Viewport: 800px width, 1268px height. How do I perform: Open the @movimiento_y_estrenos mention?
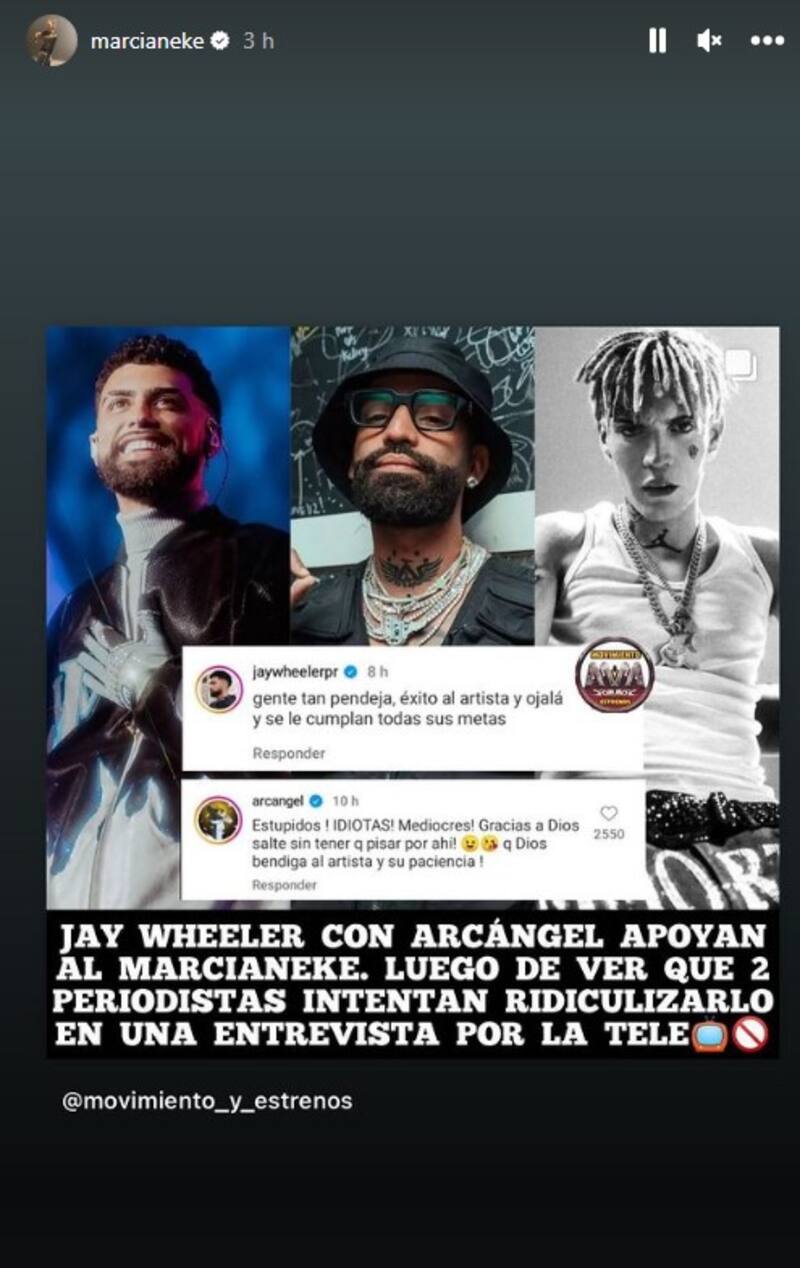pyautogui.click(x=207, y=1101)
